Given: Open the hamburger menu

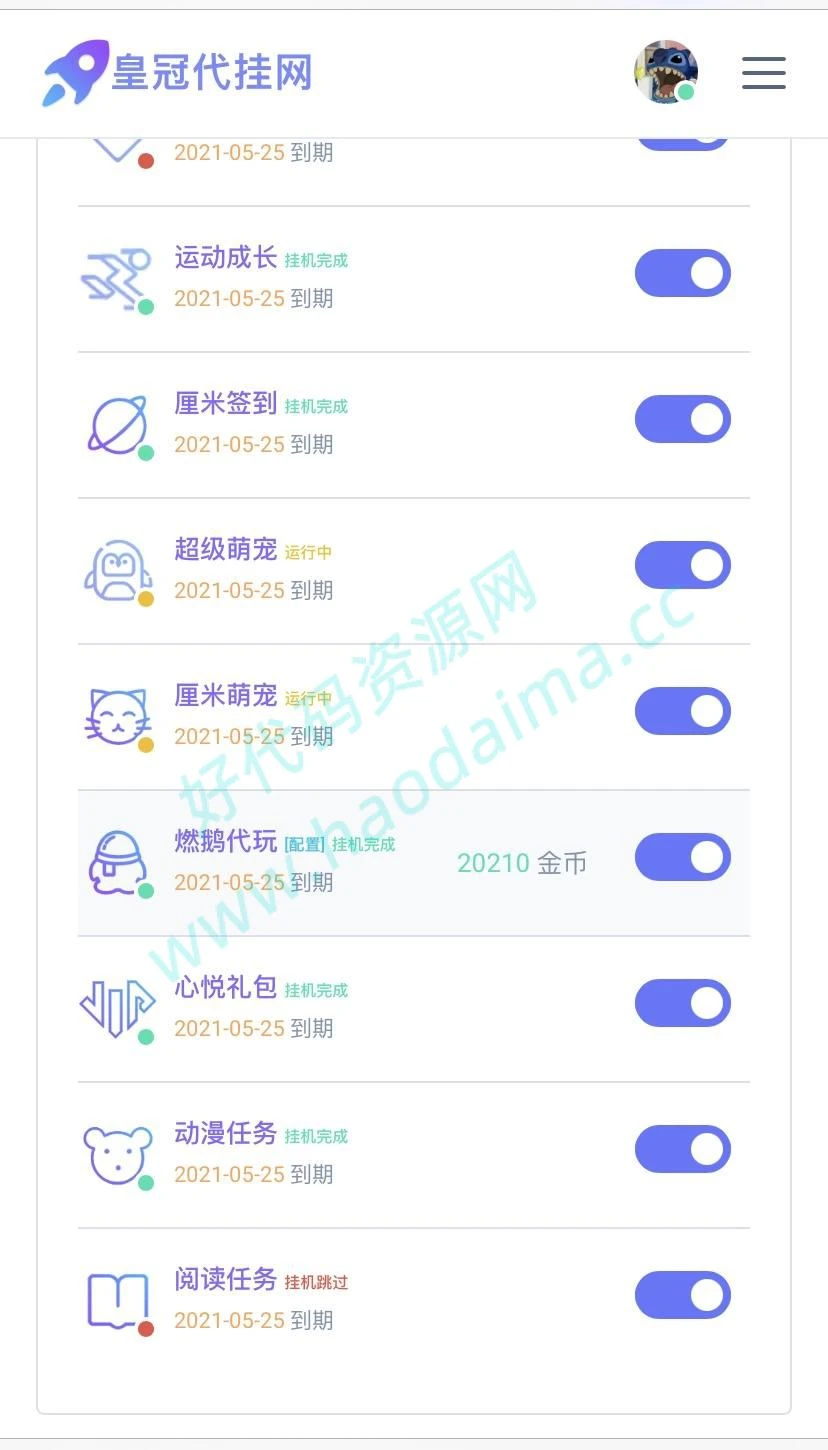Looking at the screenshot, I should [x=763, y=73].
